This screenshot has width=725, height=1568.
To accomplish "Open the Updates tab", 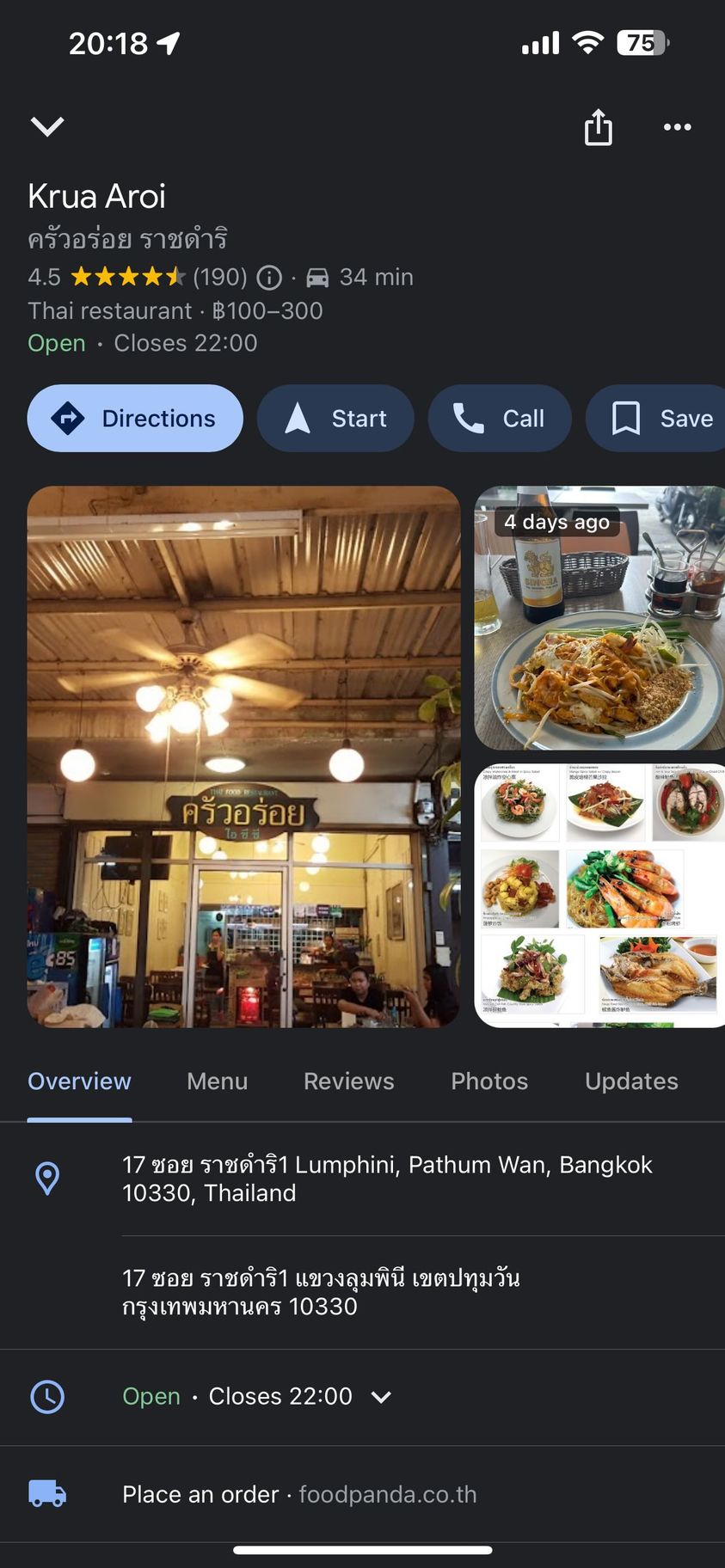I will tap(631, 1081).
